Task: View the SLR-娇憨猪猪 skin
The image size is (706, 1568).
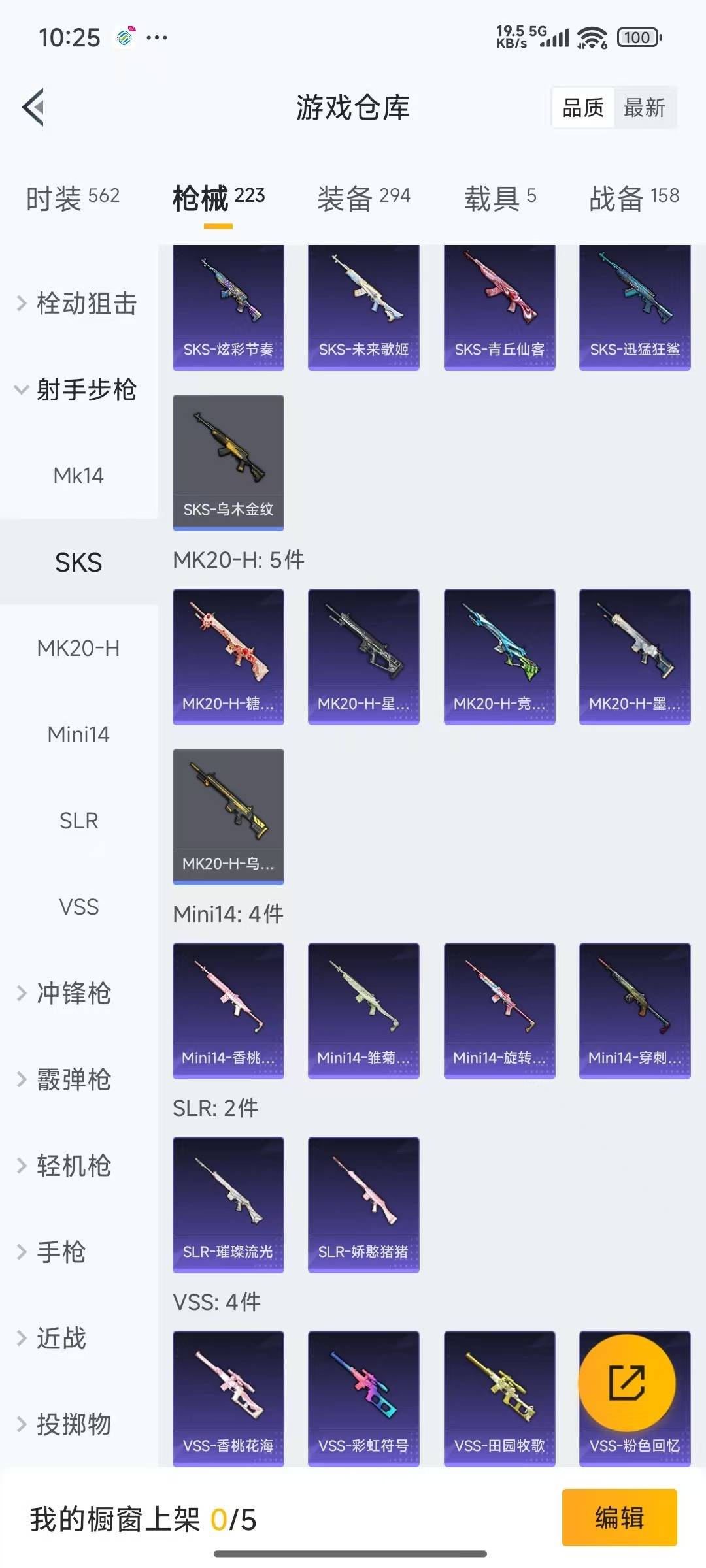Action: point(363,1204)
